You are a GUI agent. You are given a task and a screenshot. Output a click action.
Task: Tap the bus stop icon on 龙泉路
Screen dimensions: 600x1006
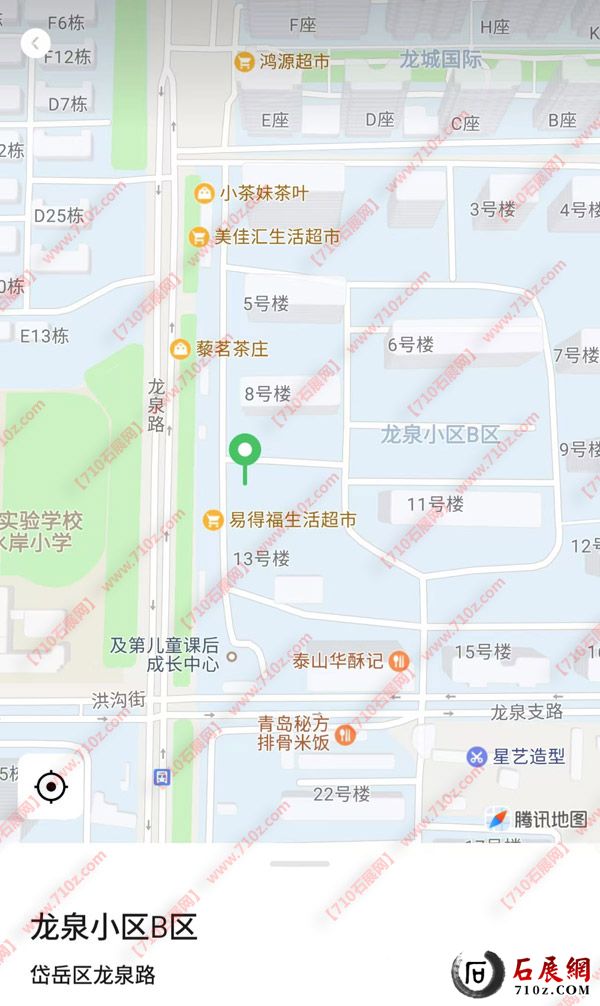click(162, 777)
